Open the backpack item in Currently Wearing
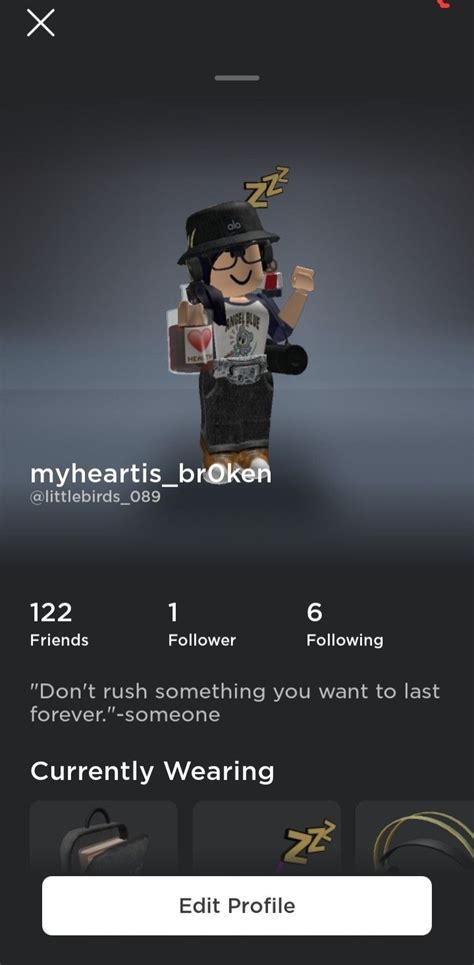This screenshot has width=474, height=965. click(x=103, y=838)
